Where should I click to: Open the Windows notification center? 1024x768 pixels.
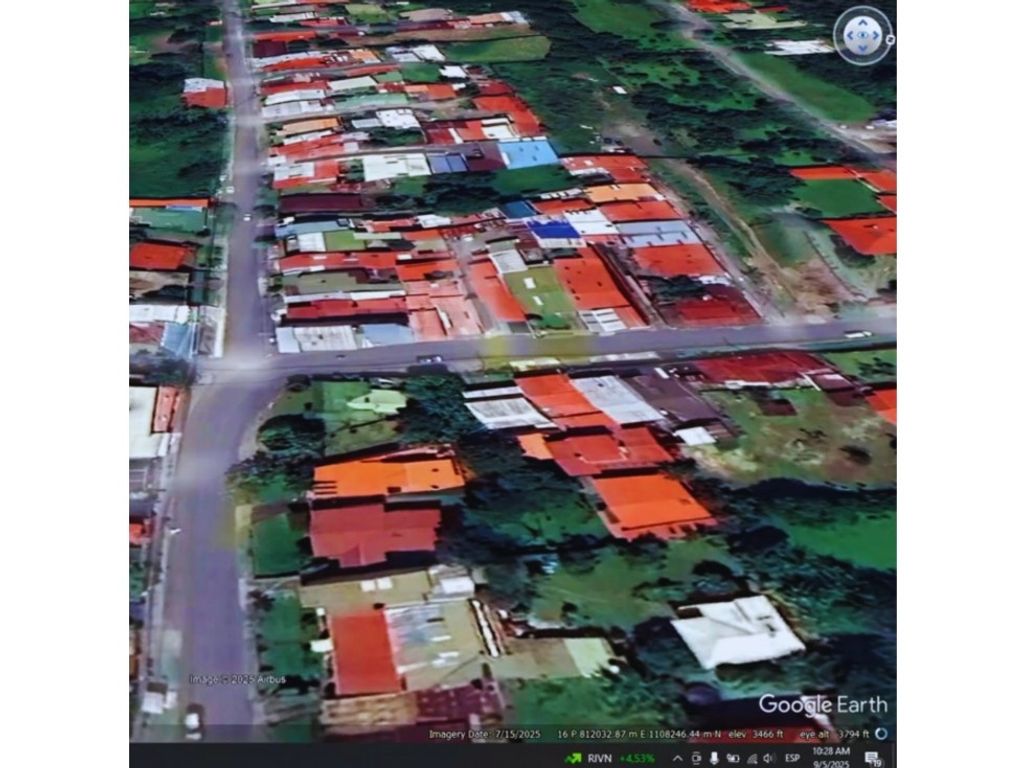(x=873, y=759)
